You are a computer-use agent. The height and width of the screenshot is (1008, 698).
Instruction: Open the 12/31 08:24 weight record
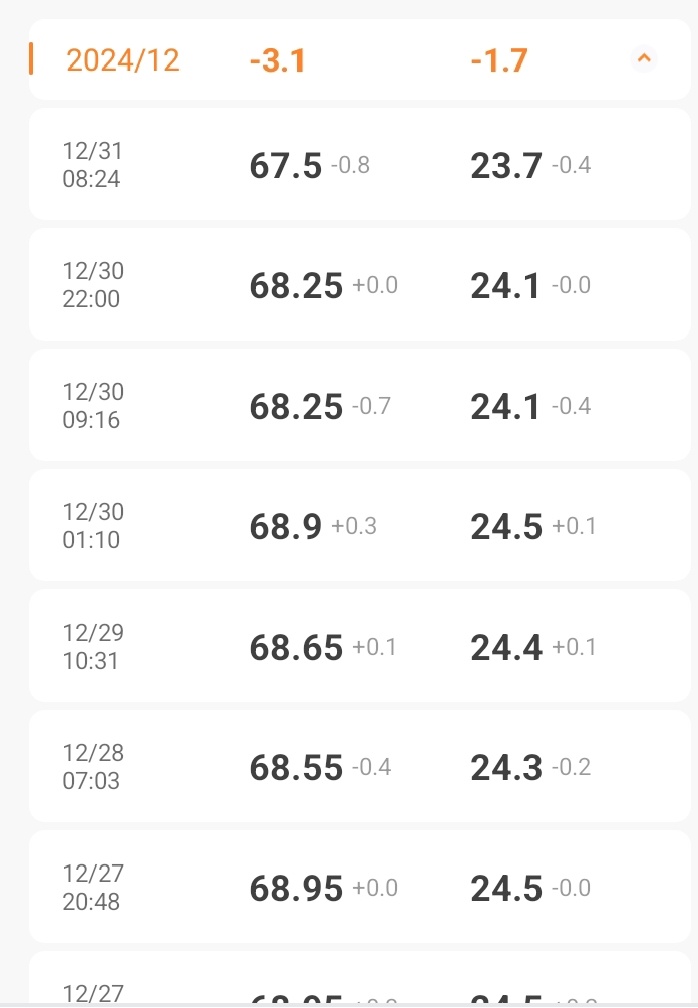360,165
